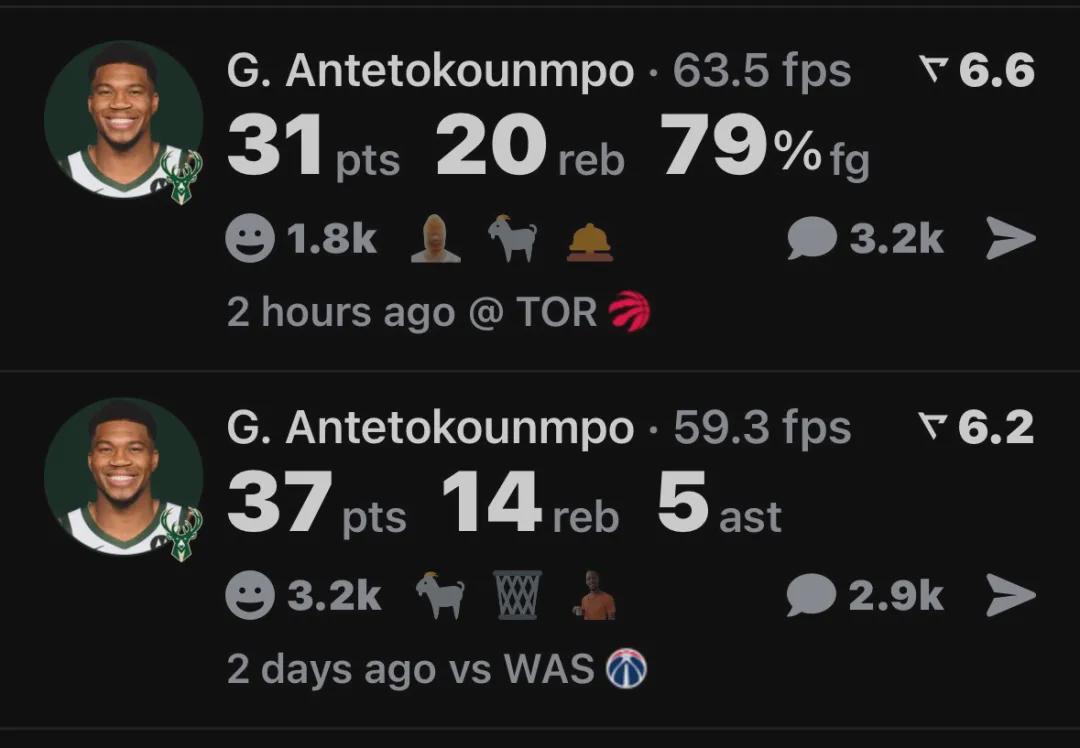Viewport: 1080px width, 748px height.
Task: Share the 37 pts performance vs WAS
Action: tap(1010, 597)
